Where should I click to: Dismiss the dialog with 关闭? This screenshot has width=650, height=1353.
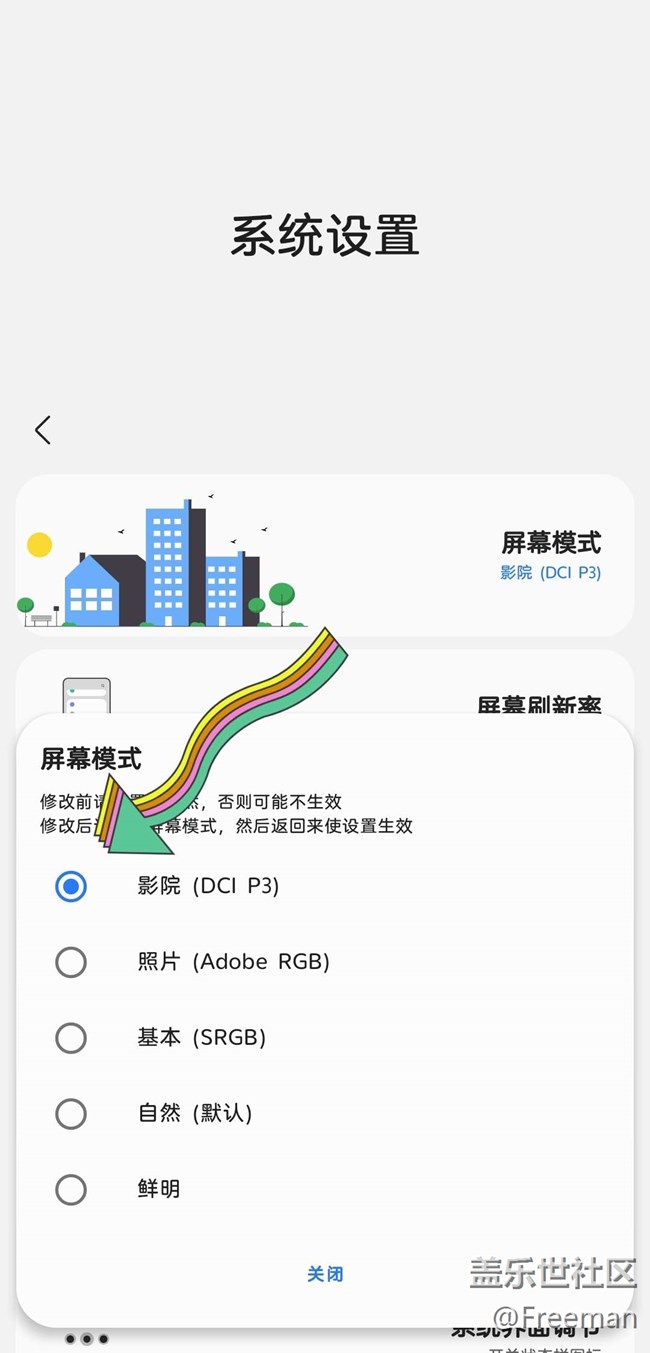tap(325, 1274)
